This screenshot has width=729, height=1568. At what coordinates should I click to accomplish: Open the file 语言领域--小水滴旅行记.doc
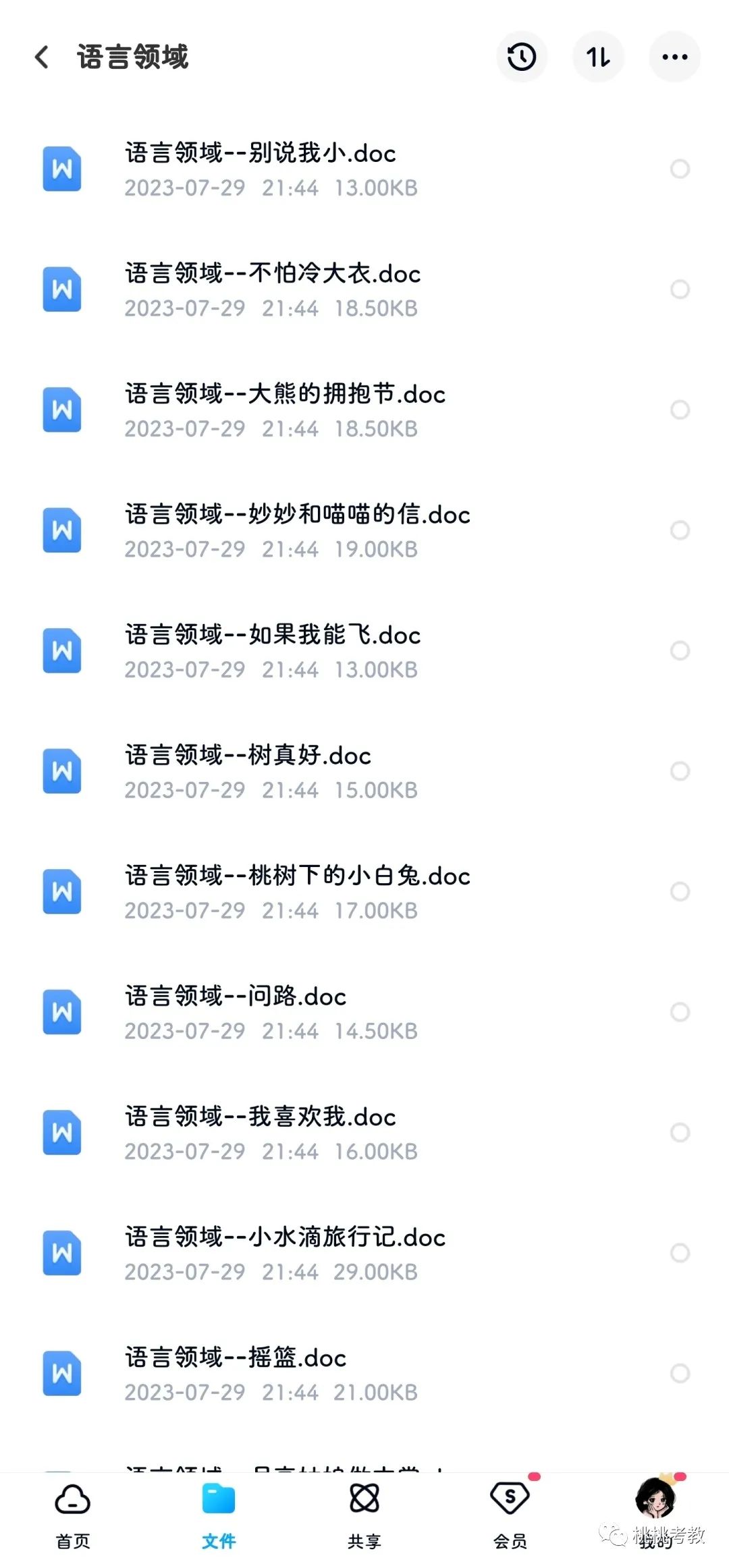click(364, 1253)
